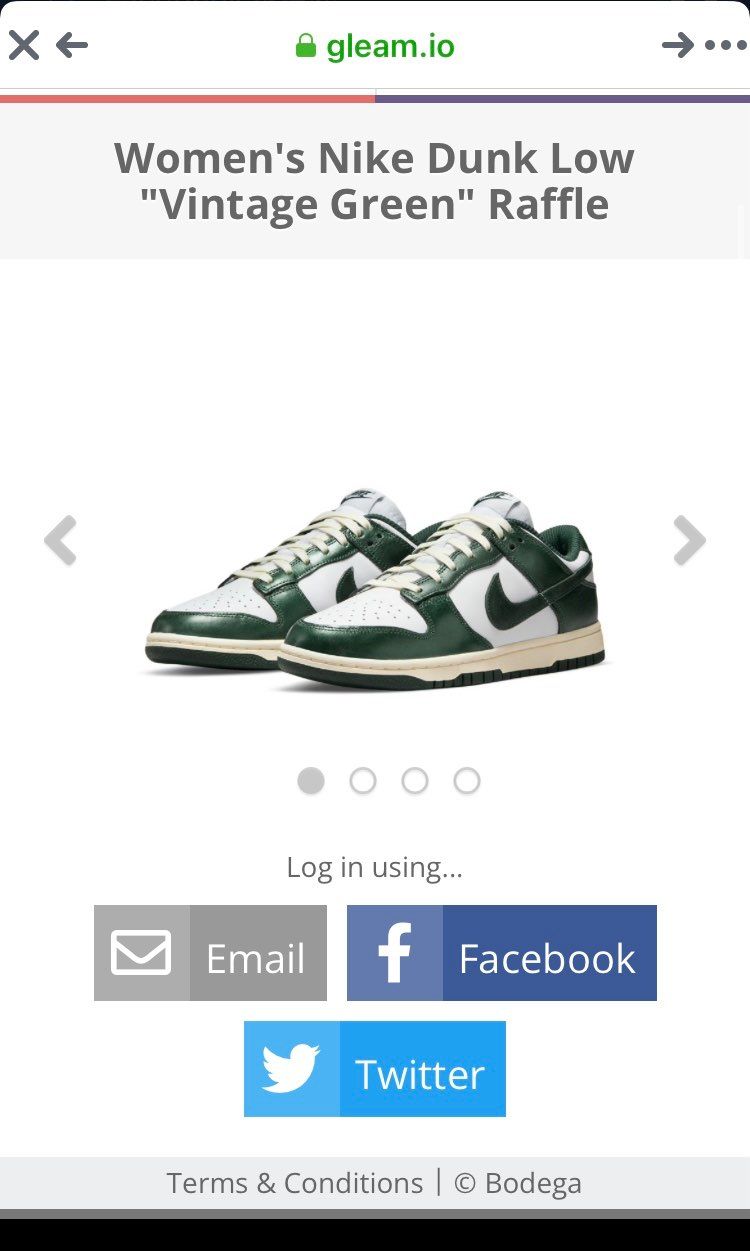Jump to the fourth carousel image
The image size is (750, 1251).
(x=467, y=781)
